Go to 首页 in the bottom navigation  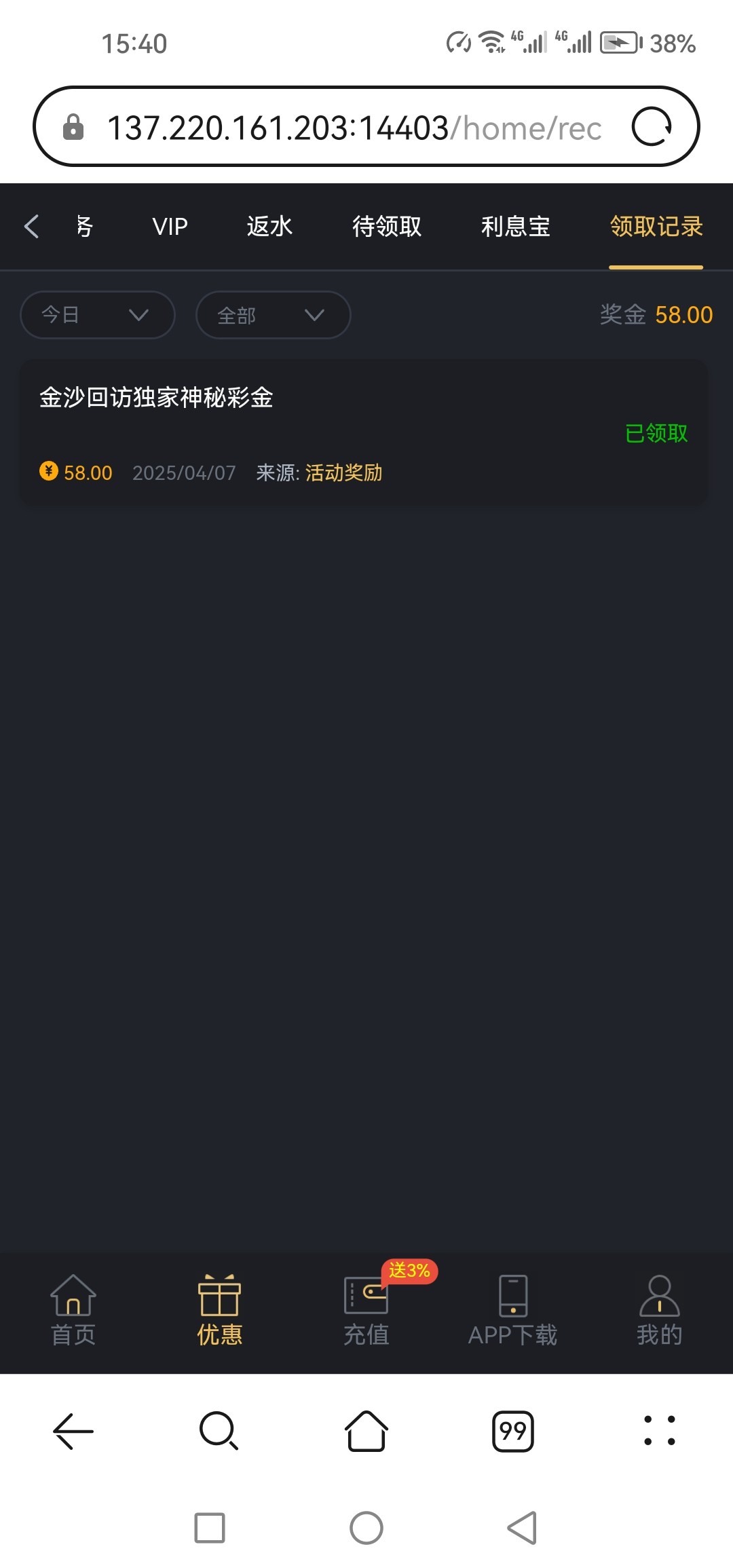(73, 1310)
